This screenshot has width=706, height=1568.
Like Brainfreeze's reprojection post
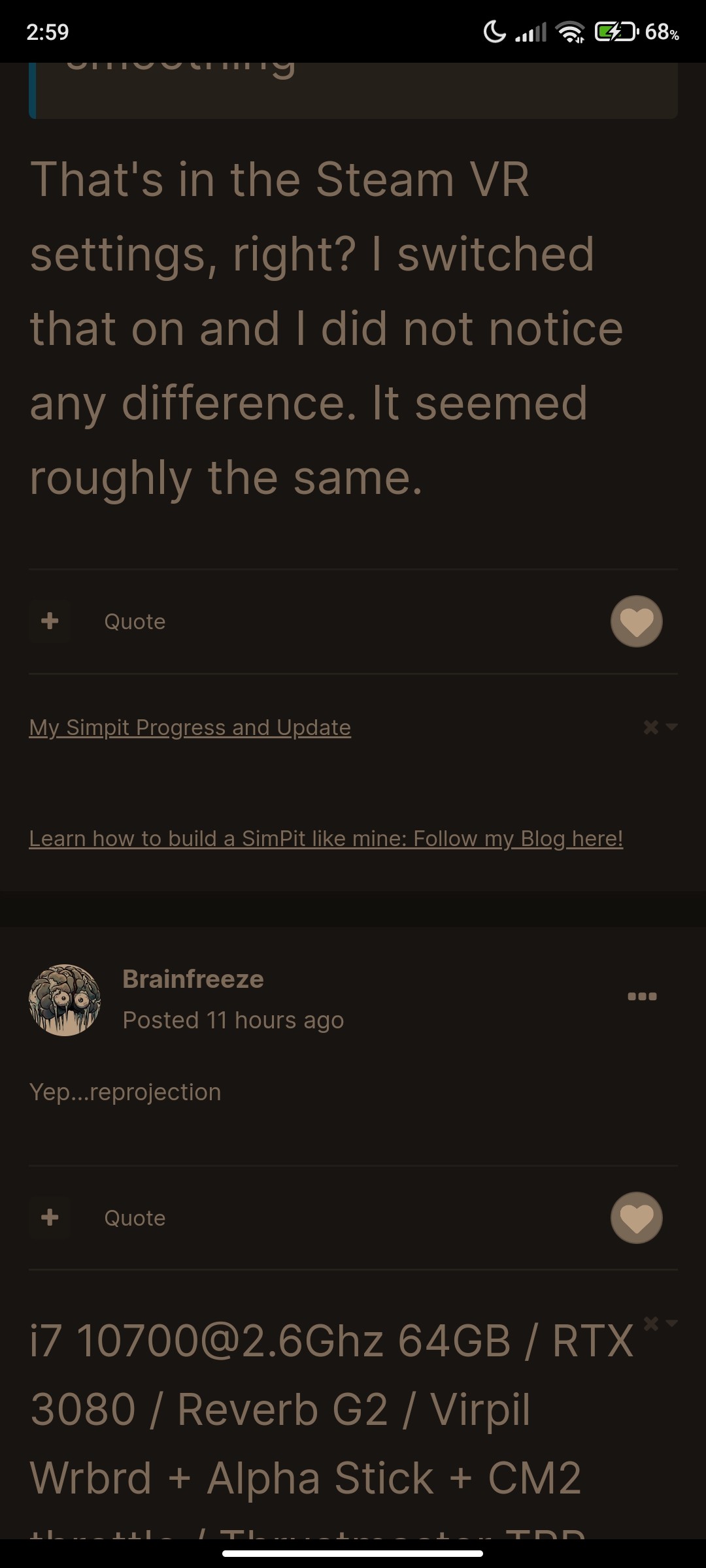tap(636, 1218)
